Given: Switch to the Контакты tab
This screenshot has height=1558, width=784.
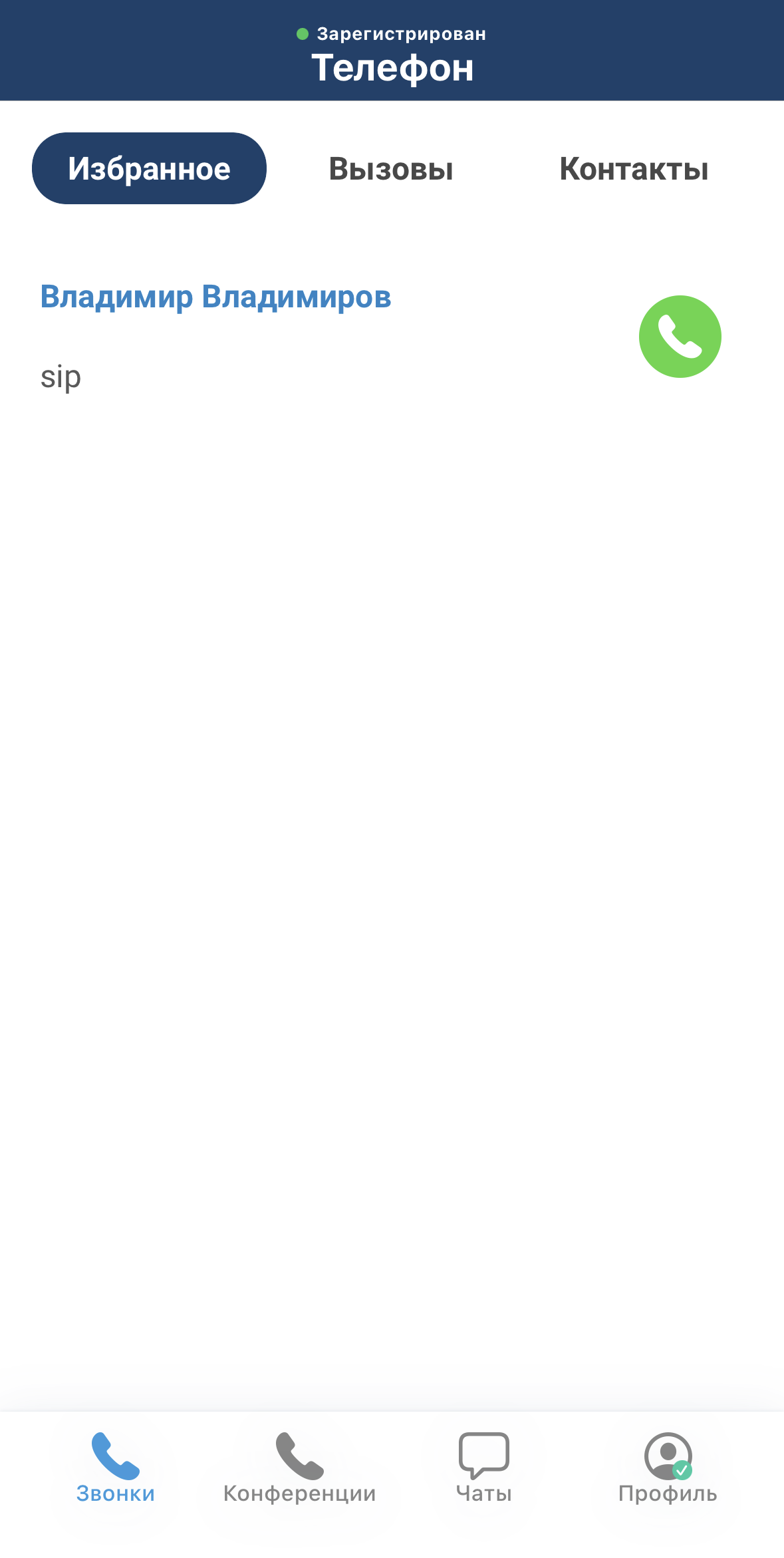Looking at the screenshot, I should (x=634, y=169).
